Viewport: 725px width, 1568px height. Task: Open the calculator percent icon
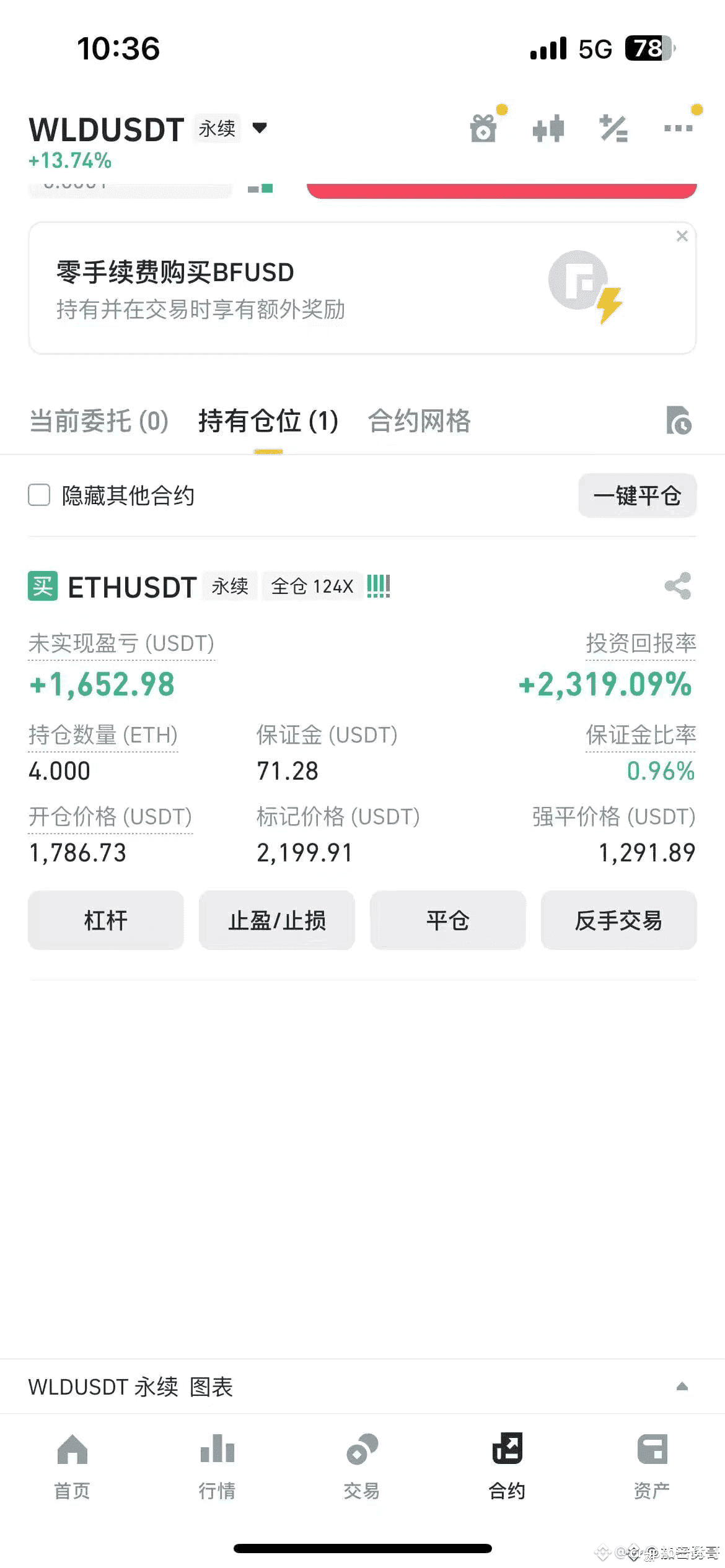(613, 129)
